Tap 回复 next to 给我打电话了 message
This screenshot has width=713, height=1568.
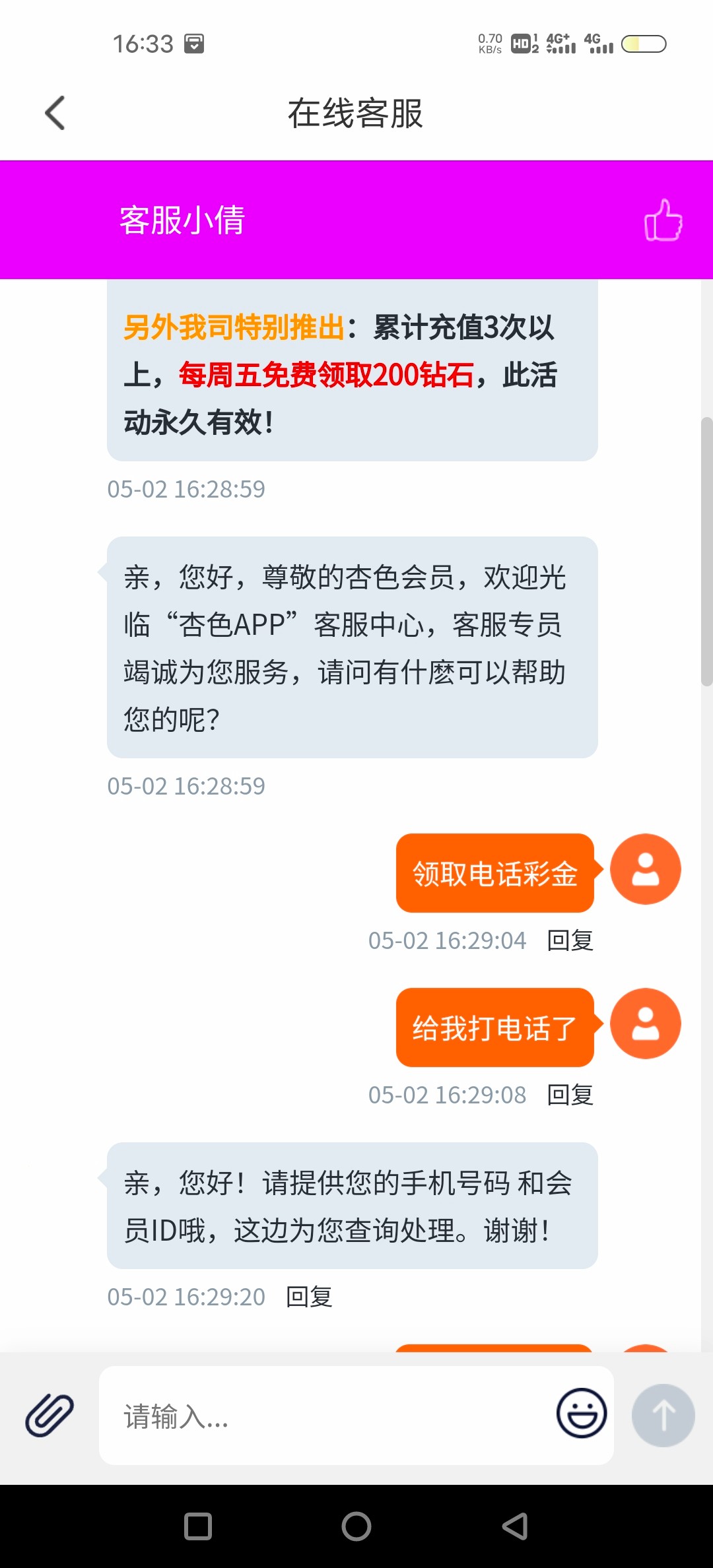pos(570,1095)
